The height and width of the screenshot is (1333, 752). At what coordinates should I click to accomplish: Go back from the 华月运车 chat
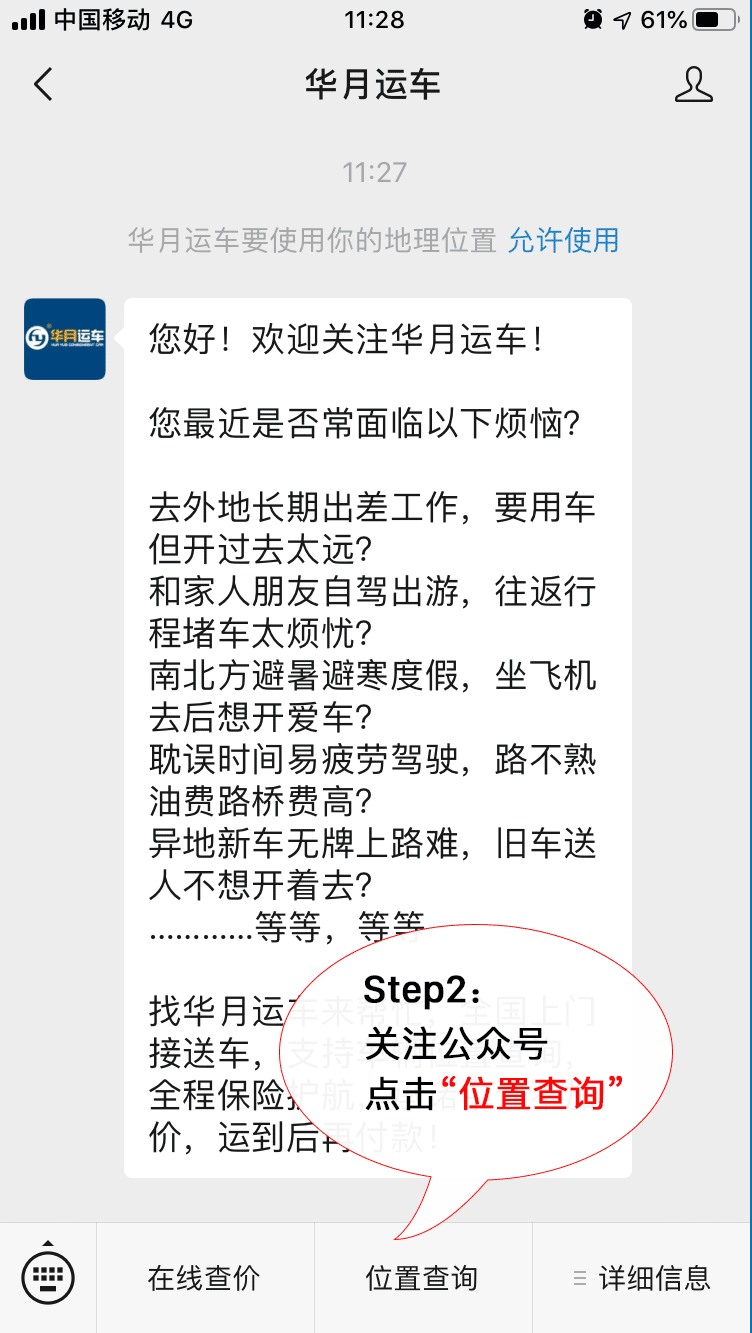[x=43, y=85]
